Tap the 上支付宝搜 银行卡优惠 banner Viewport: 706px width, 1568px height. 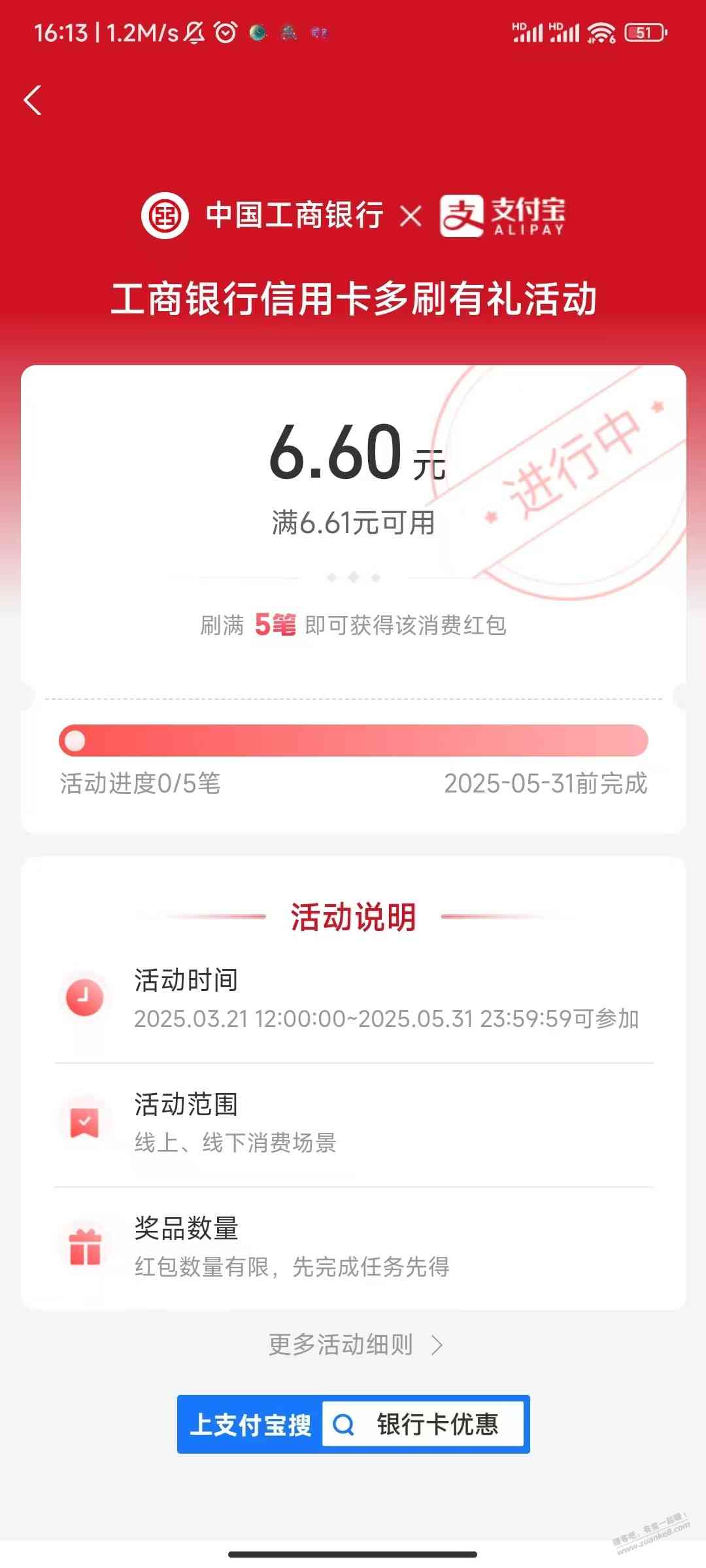[353, 1424]
